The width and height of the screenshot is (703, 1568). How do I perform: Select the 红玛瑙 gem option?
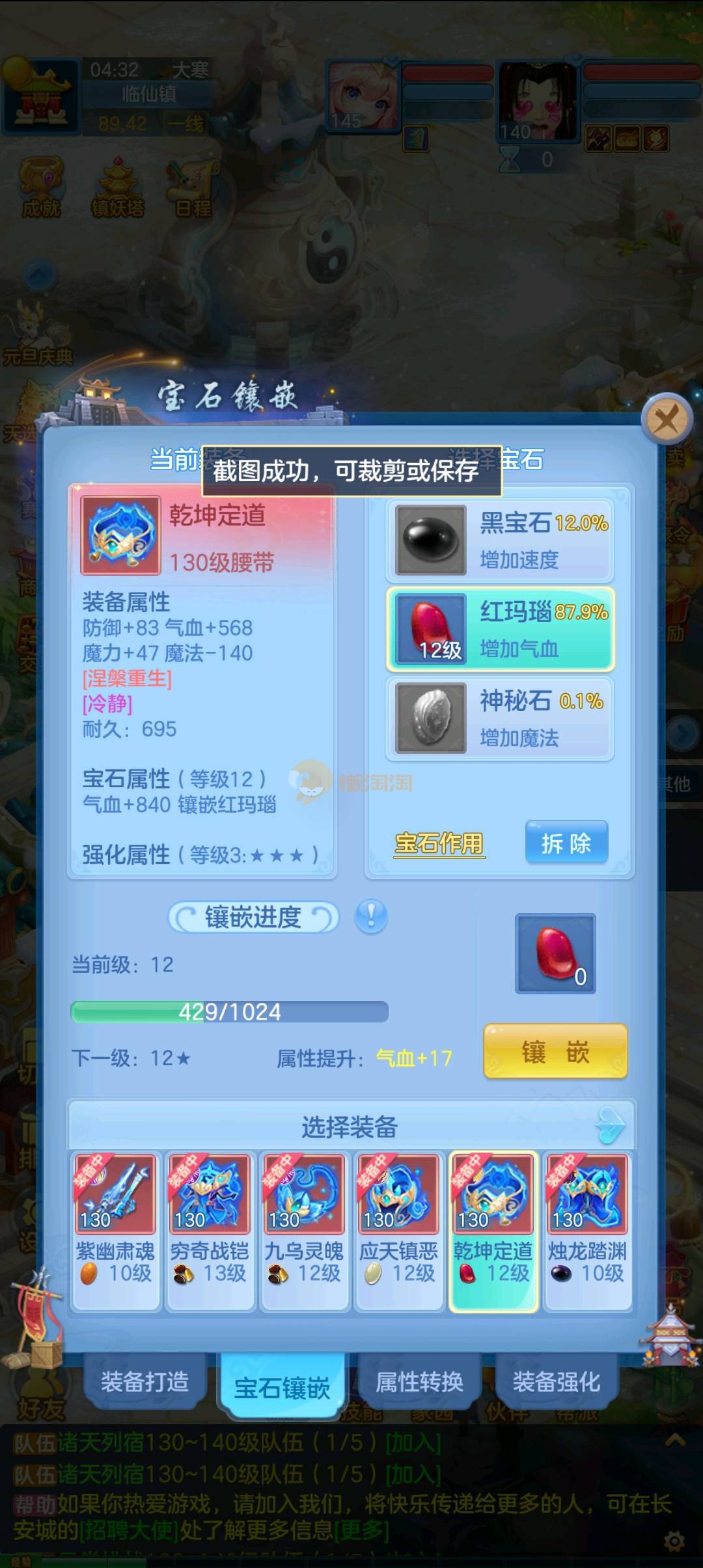coord(500,629)
